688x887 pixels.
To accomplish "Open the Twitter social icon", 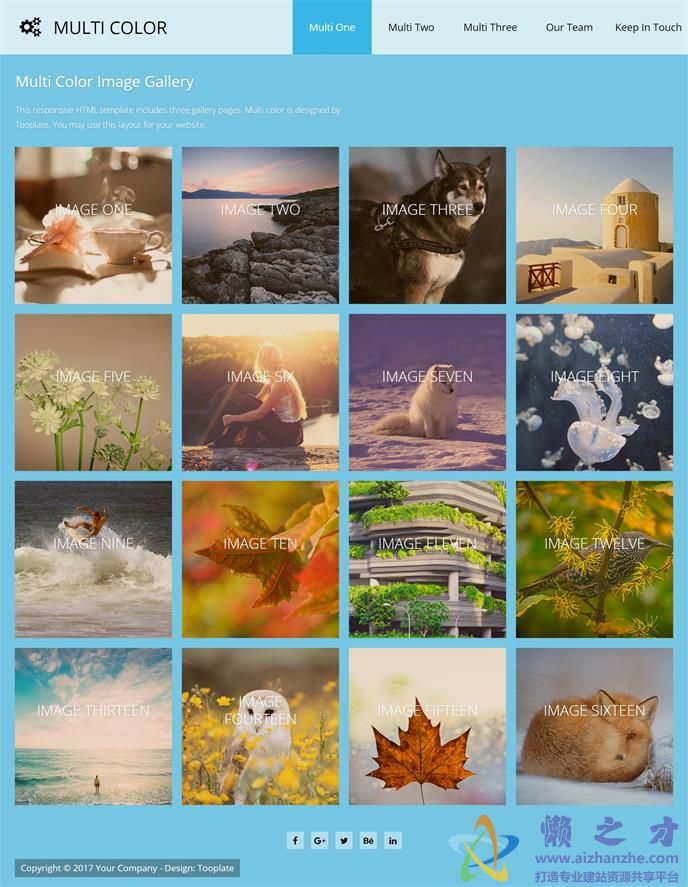I will tap(344, 840).
